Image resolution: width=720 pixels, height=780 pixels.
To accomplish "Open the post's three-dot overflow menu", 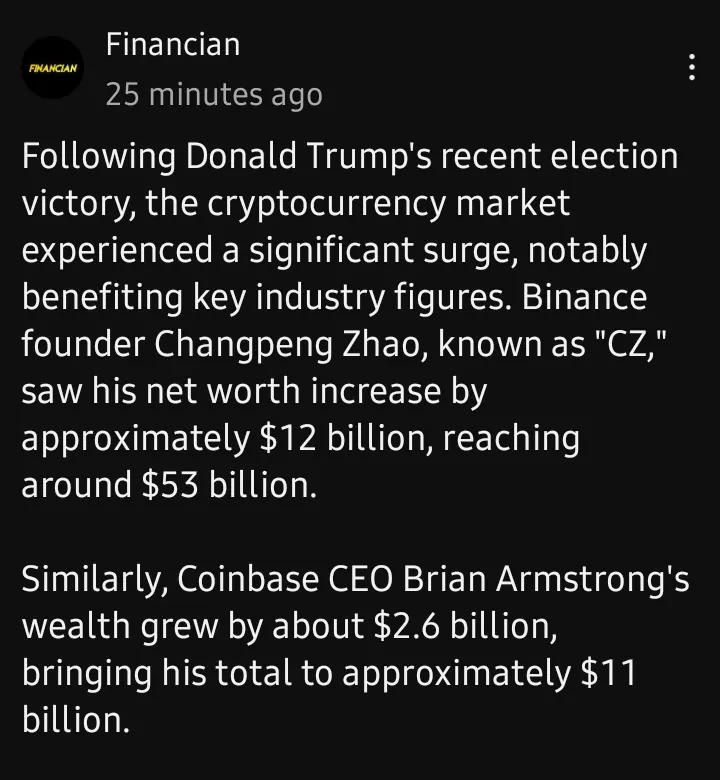I will [x=691, y=68].
